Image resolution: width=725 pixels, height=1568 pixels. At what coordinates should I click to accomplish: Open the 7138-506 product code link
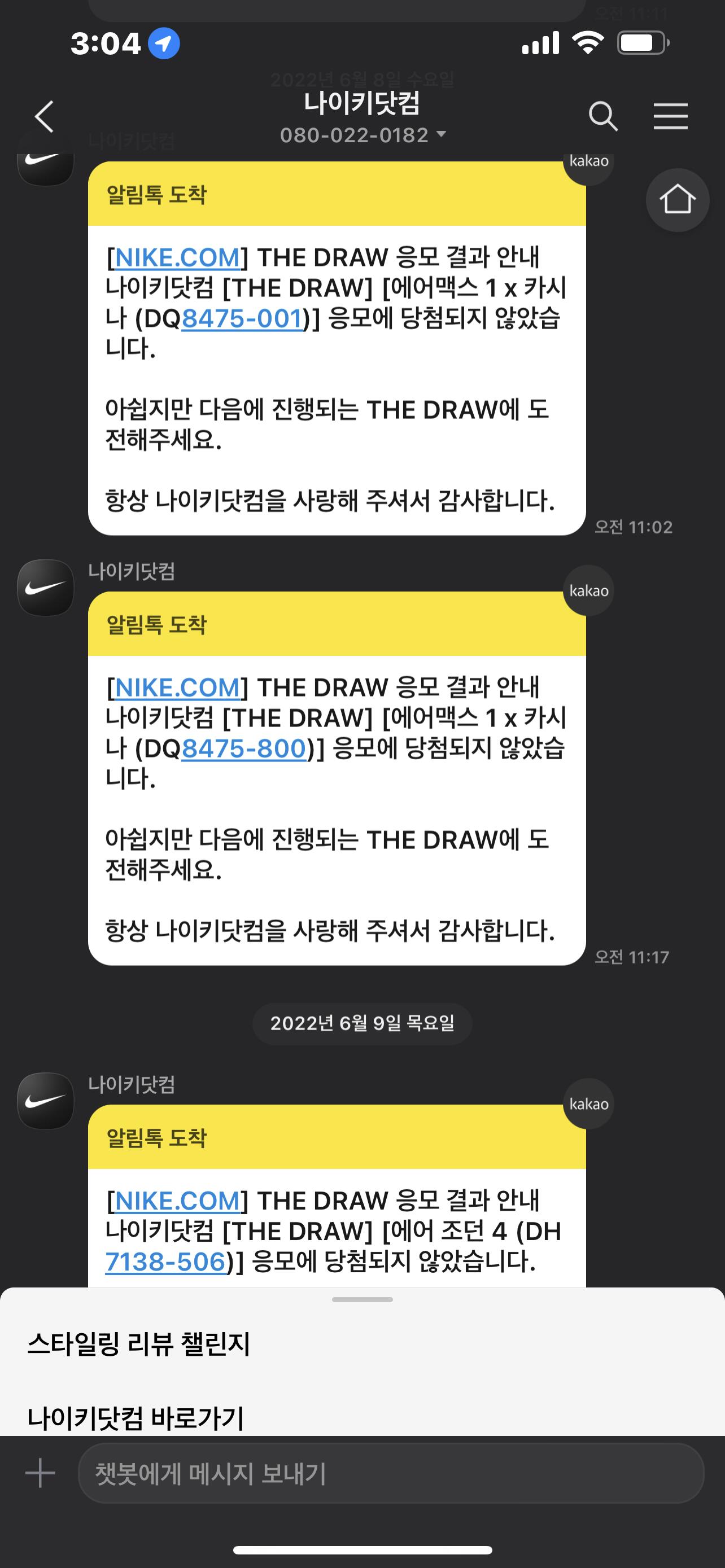165,1261
